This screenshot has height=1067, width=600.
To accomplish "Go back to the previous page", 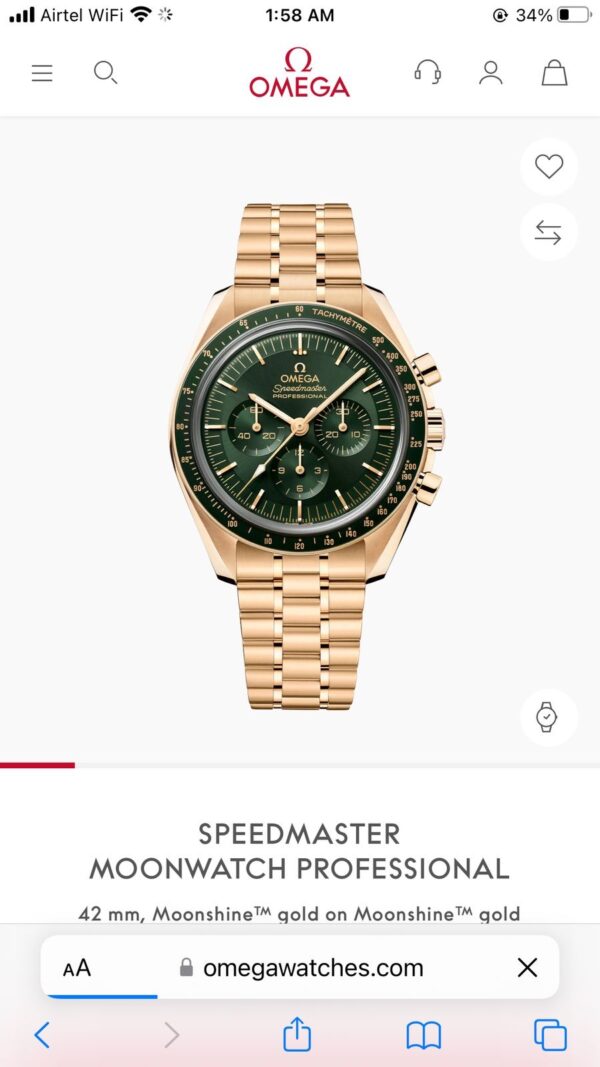I will pyautogui.click(x=42, y=1035).
